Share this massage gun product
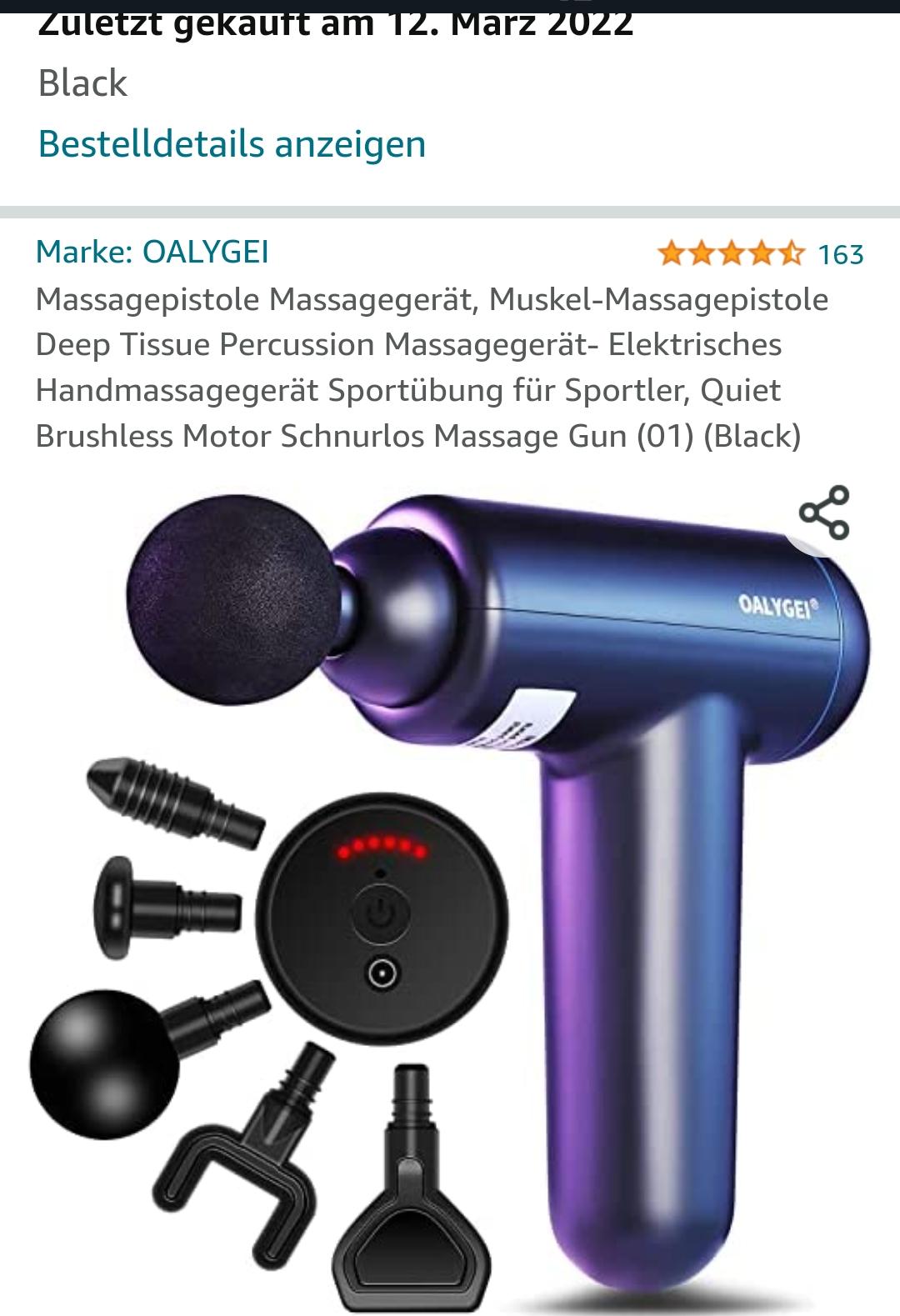This screenshot has width=900, height=1316. coord(823,513)
